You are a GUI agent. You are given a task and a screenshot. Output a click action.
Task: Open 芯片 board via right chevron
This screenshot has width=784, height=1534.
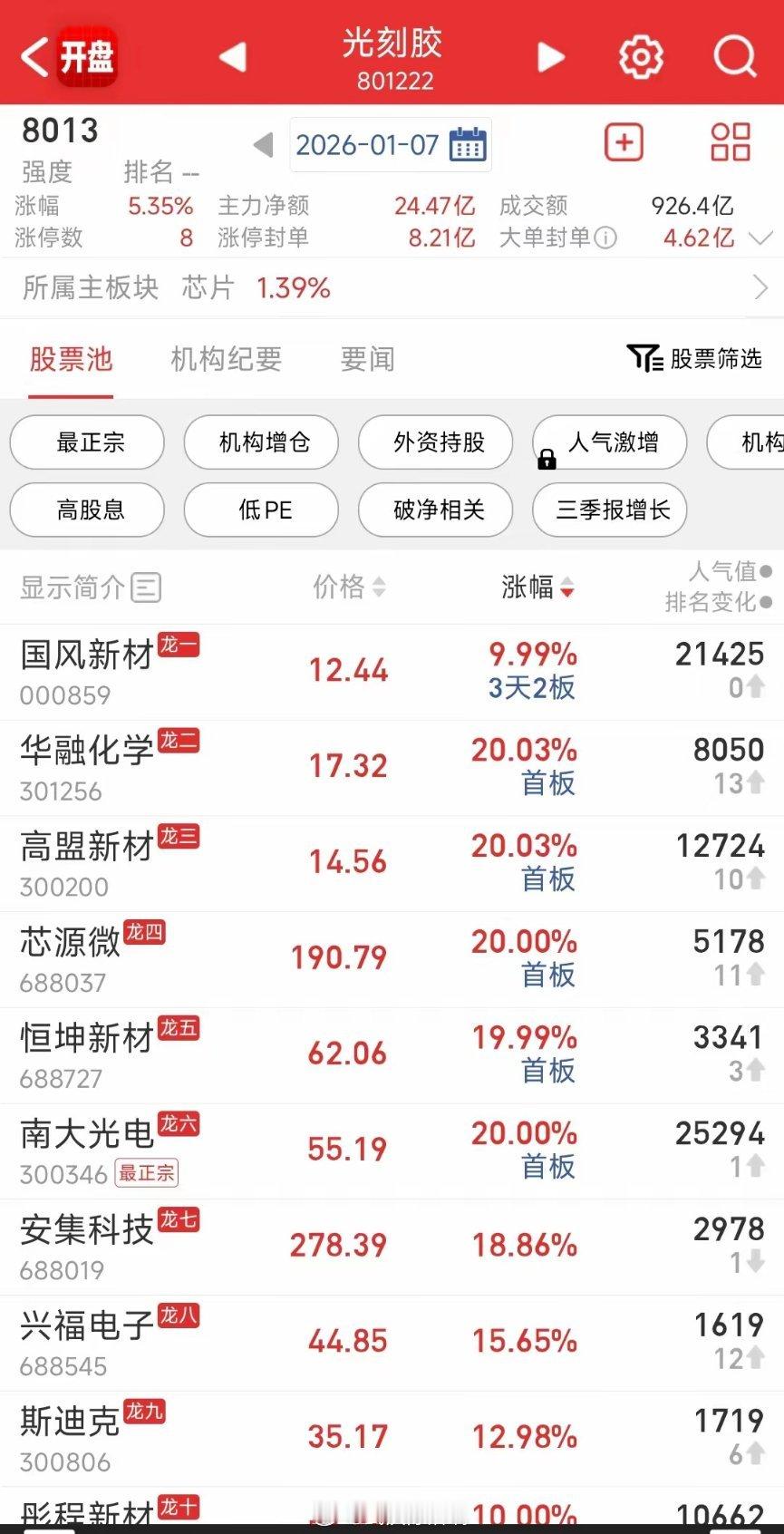[x=761, y=288]
